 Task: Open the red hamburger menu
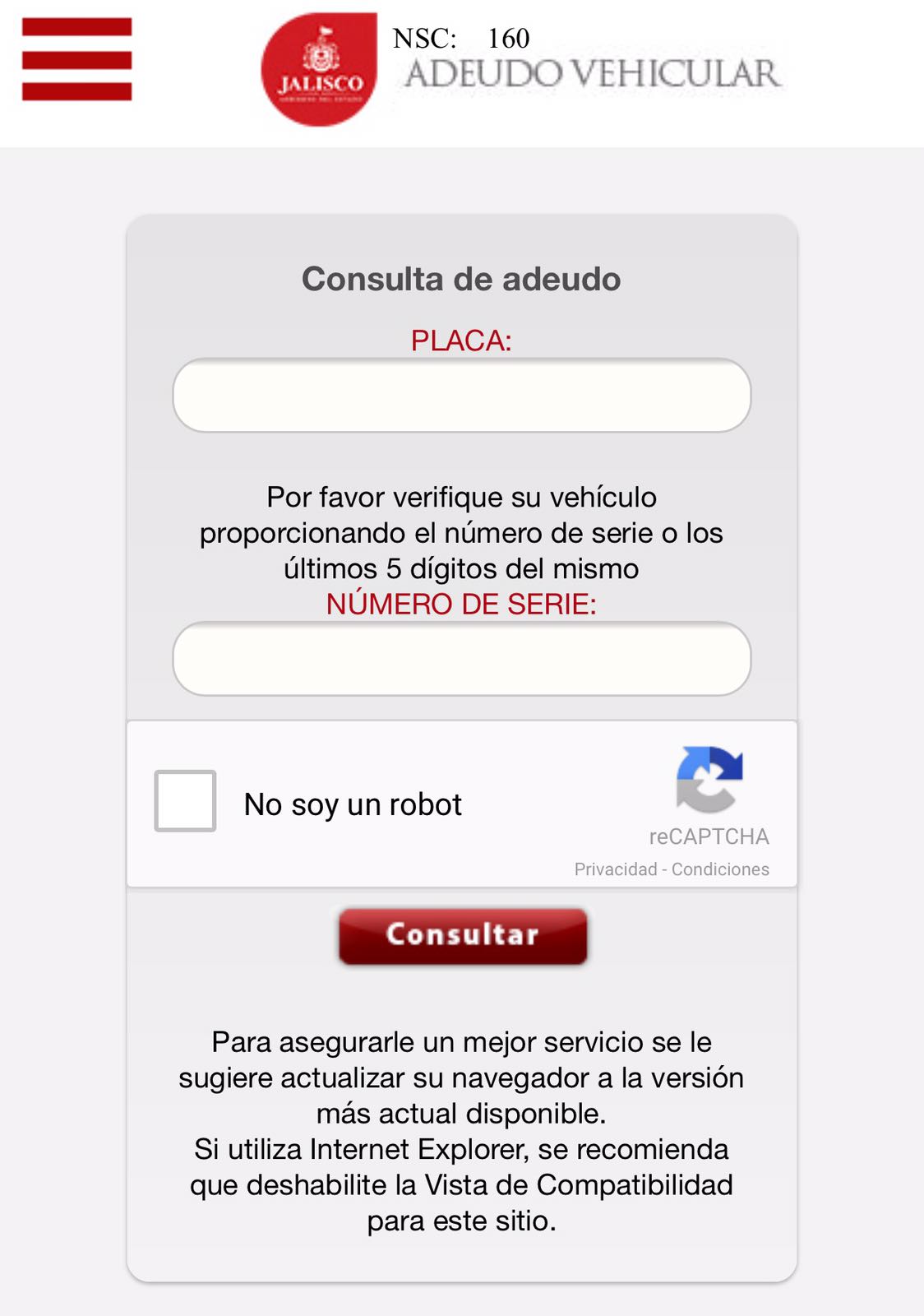(76, 59)
